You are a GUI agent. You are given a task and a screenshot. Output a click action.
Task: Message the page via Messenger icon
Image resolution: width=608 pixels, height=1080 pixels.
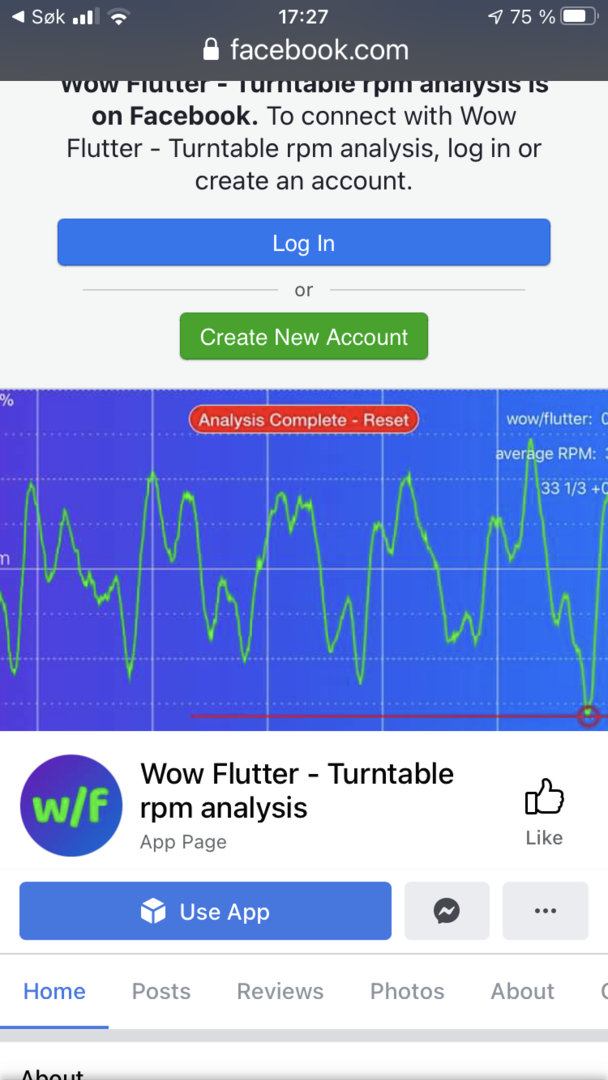[447, 911]
